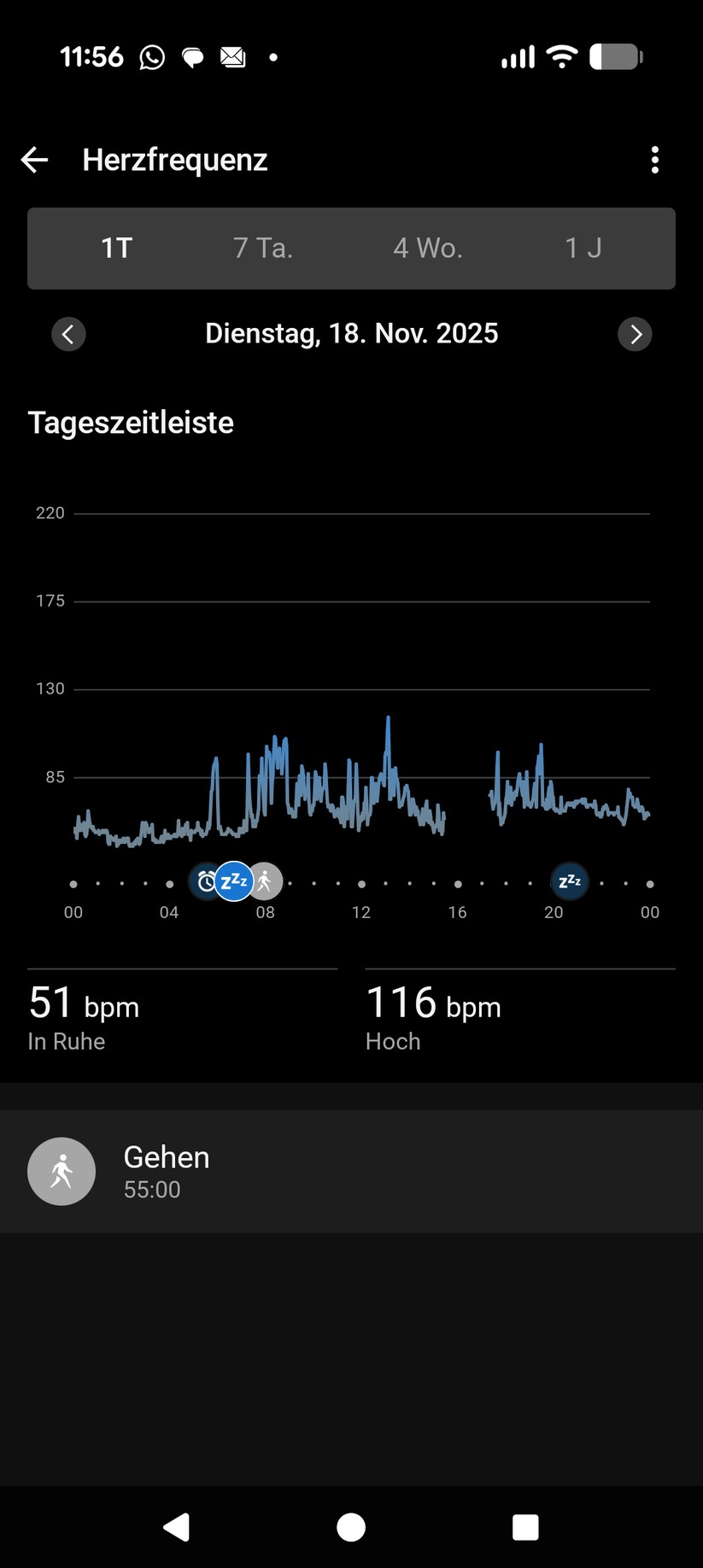This screenshot has height=1568, width=703.
Task: Tap the email notification icon in status bar
Action: click(231, 56)
